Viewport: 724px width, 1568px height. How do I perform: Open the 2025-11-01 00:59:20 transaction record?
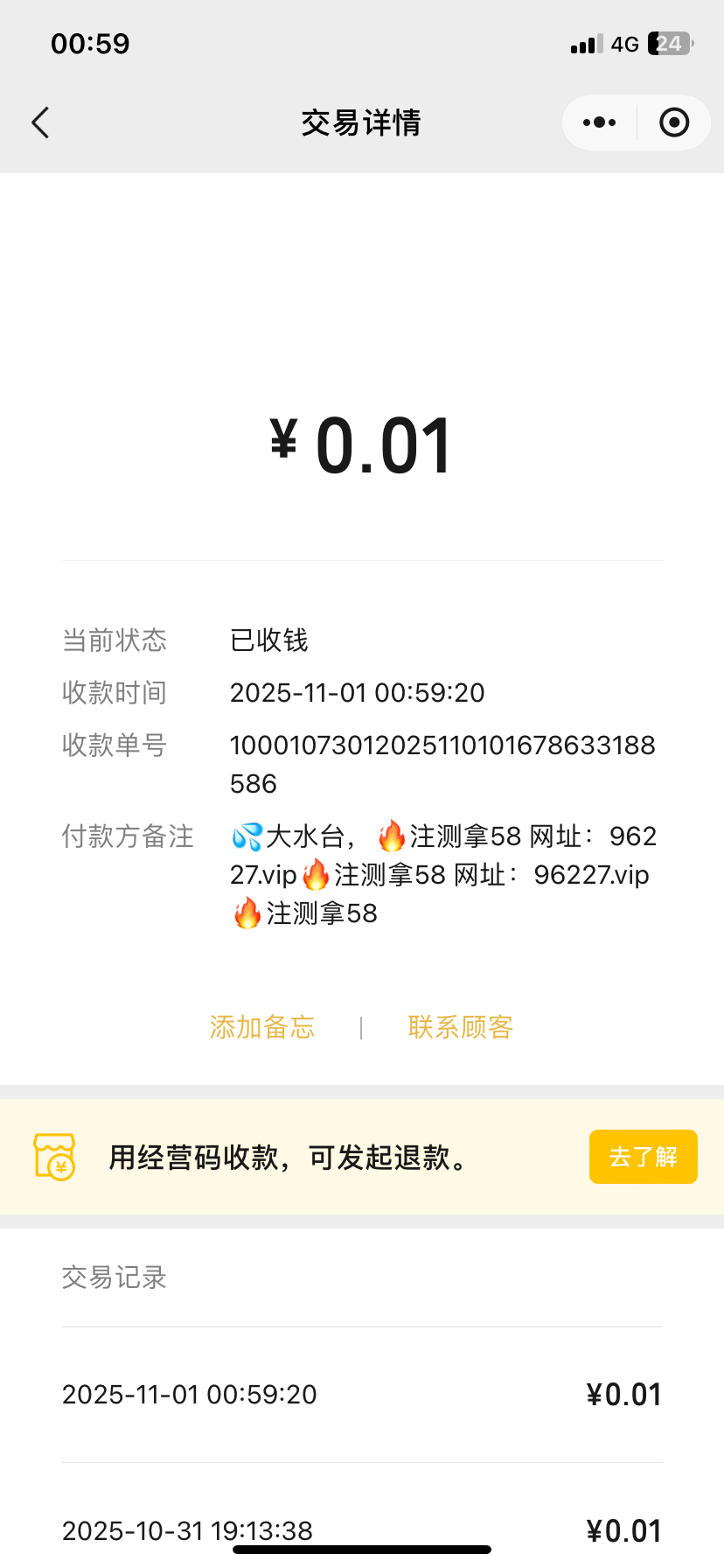coord(362,1394)
